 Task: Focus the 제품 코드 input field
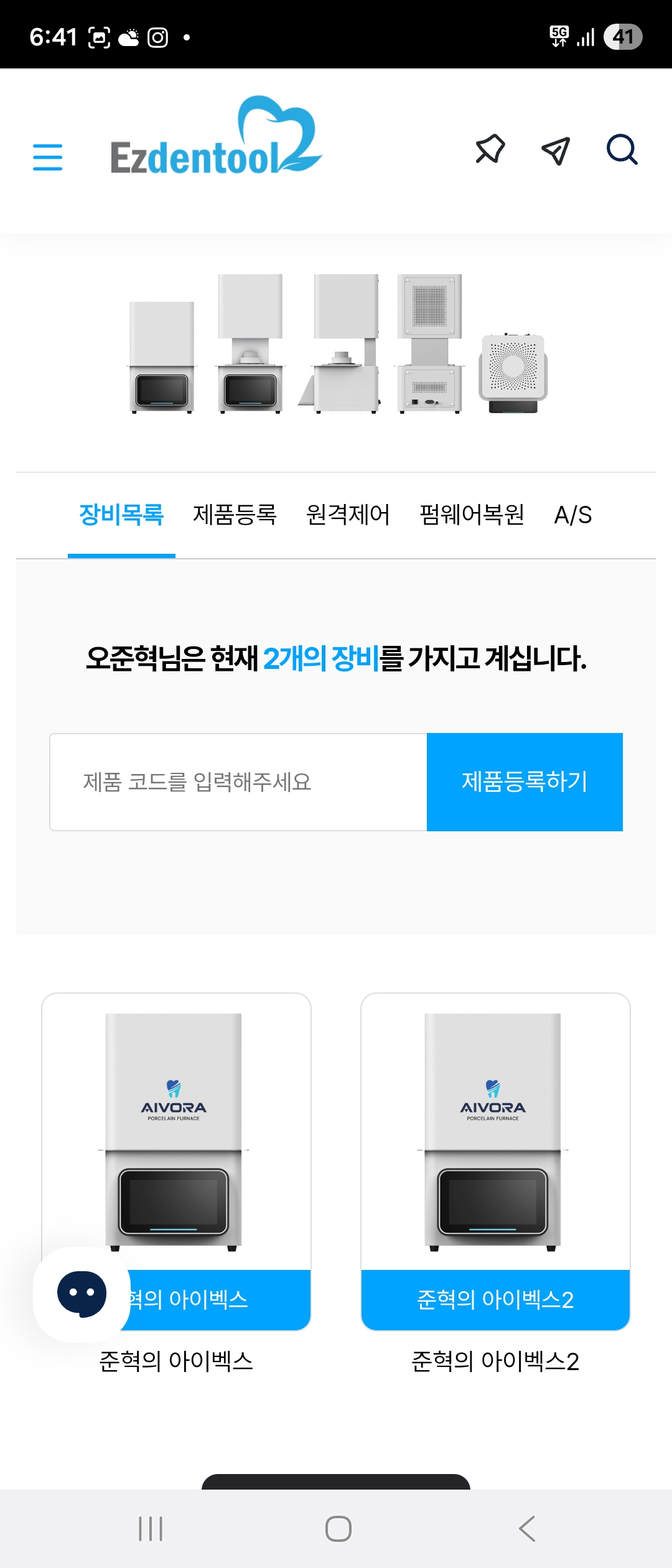click(x=238, y=782)
